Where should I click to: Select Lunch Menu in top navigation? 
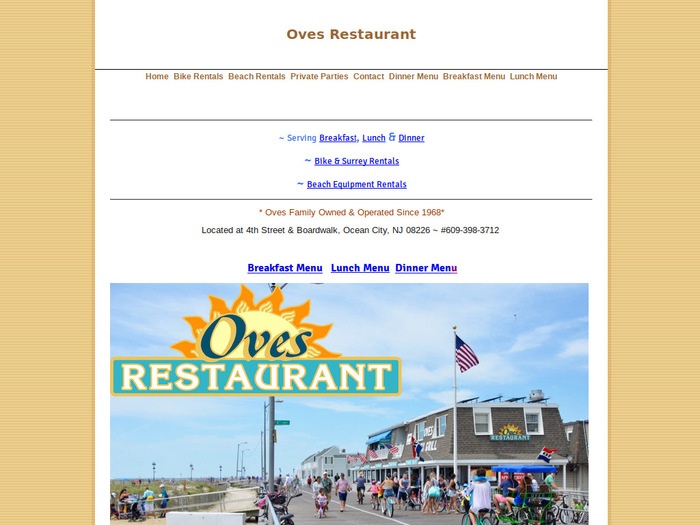point(533,76)
